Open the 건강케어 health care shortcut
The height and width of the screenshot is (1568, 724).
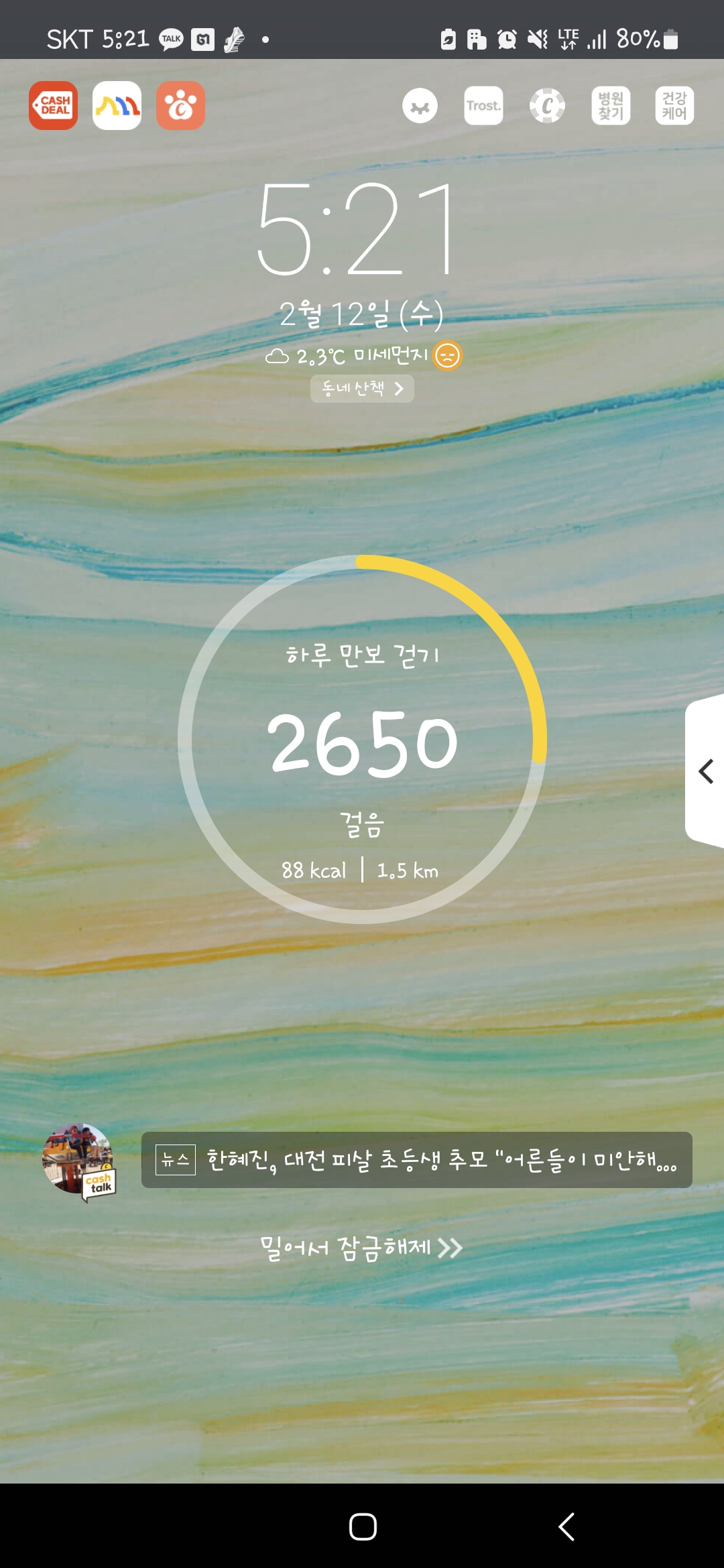coord(674,106)
